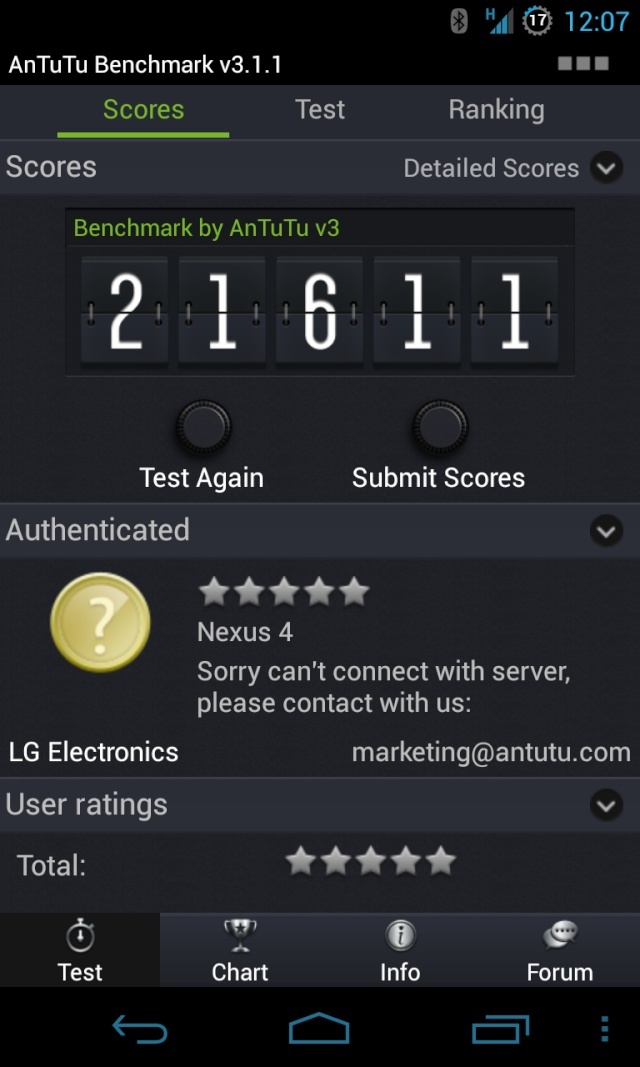Open the Forum bottom tab

(x=560, y=950)
